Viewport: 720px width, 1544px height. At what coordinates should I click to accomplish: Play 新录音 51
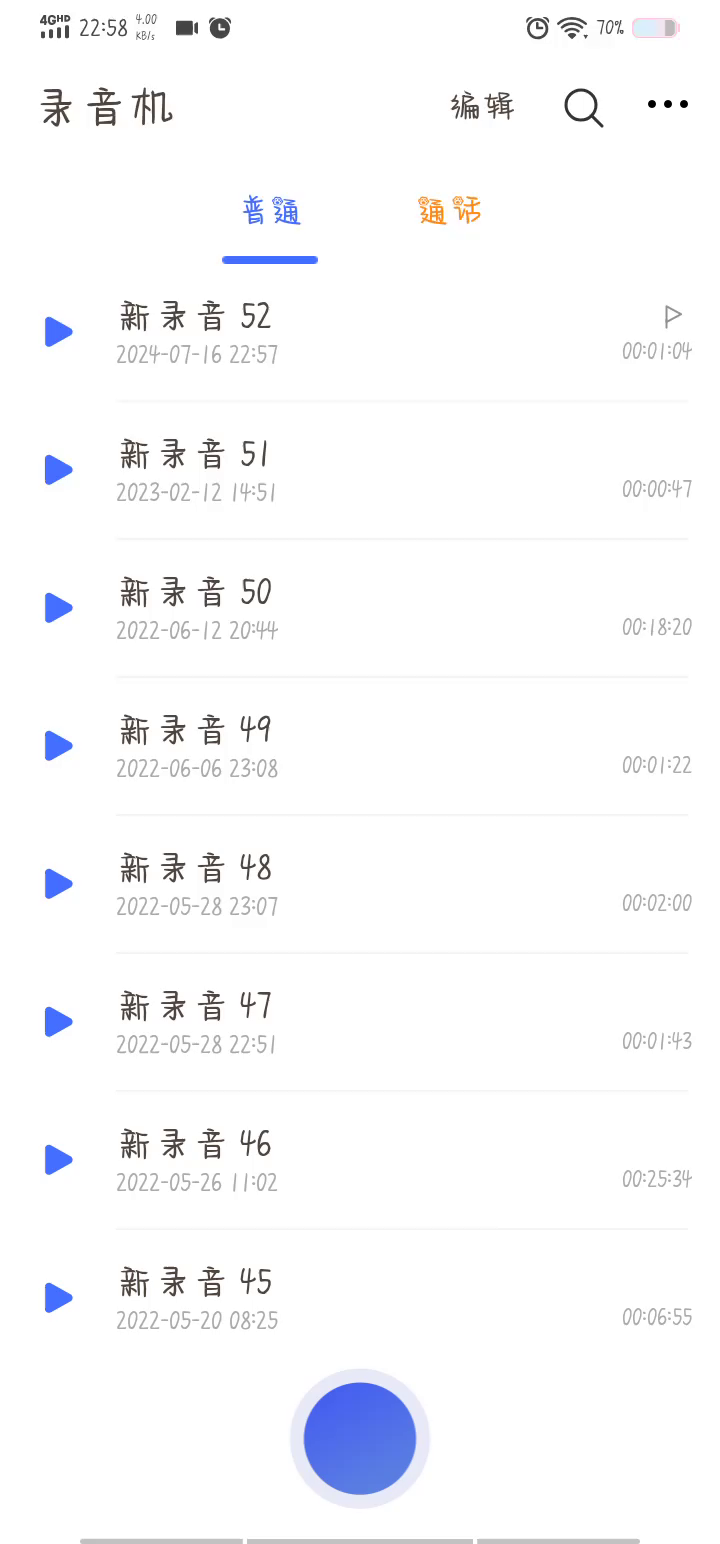(59, 470)
